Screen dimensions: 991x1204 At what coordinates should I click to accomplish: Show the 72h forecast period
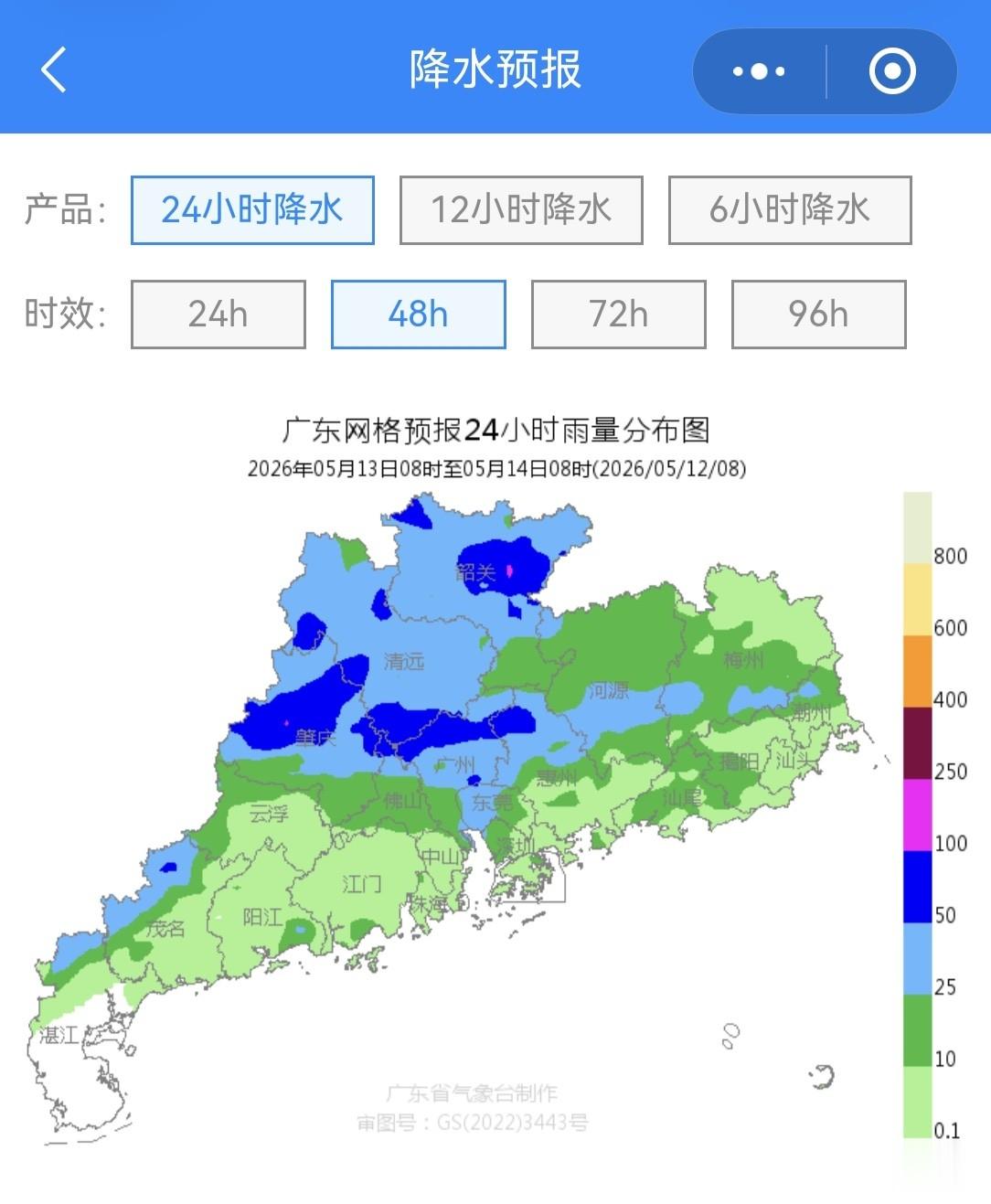pos(618,314)
